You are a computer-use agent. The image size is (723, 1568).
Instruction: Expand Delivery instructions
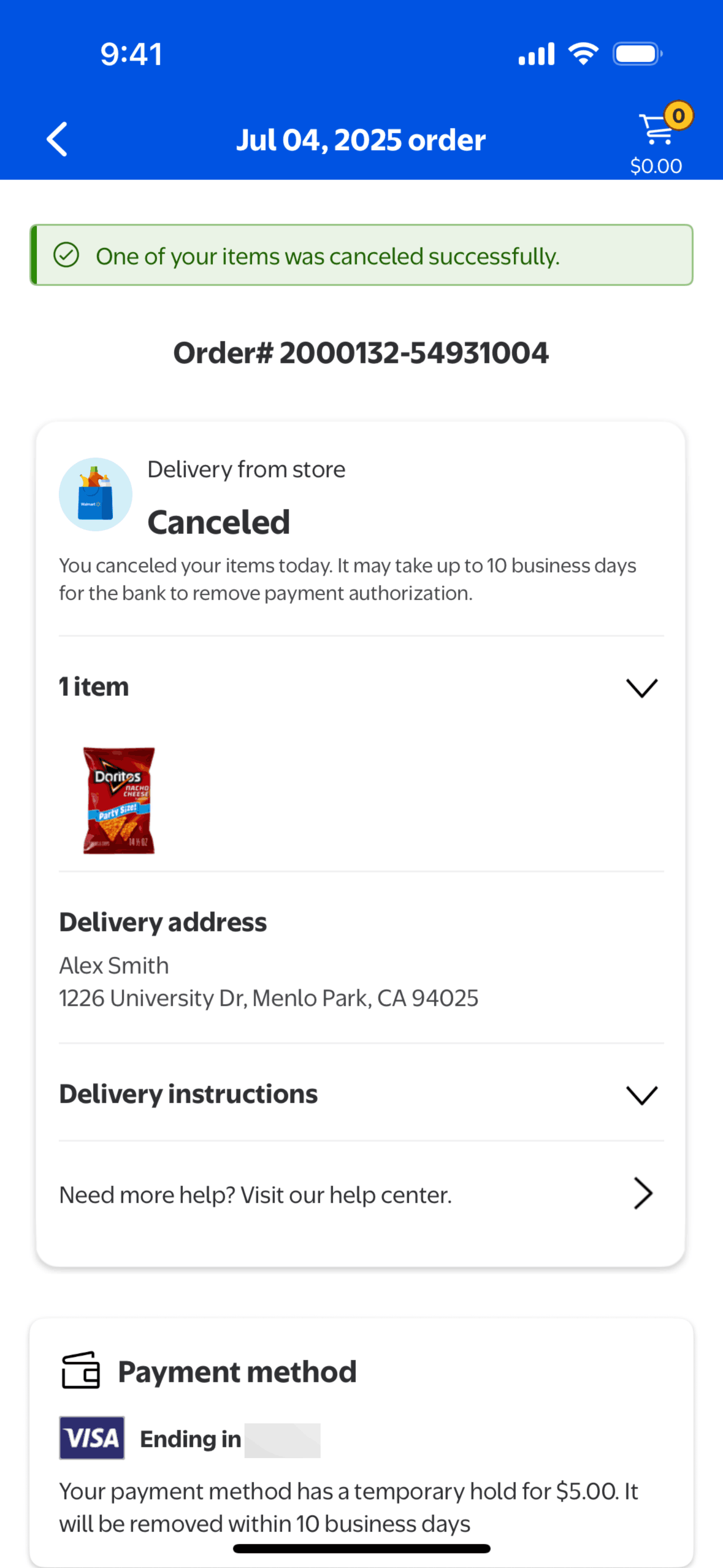641,1094
